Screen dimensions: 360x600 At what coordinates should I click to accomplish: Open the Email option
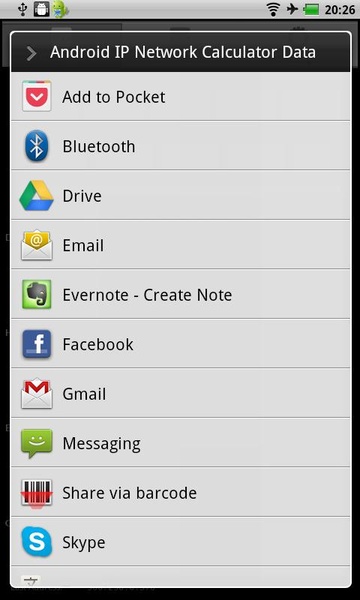[180, 245]
